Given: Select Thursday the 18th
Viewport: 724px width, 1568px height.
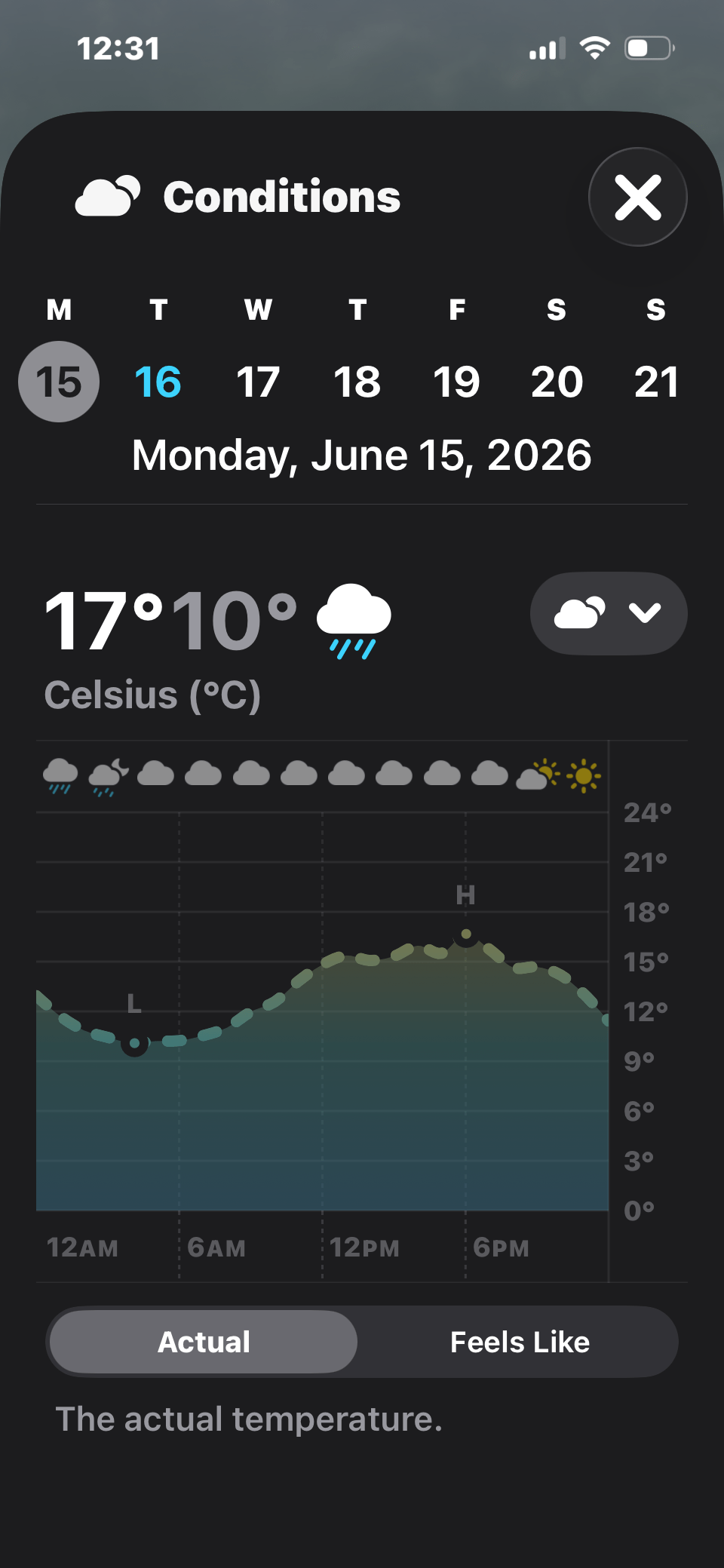Looking at the screenshot, I should coord(357,382).
